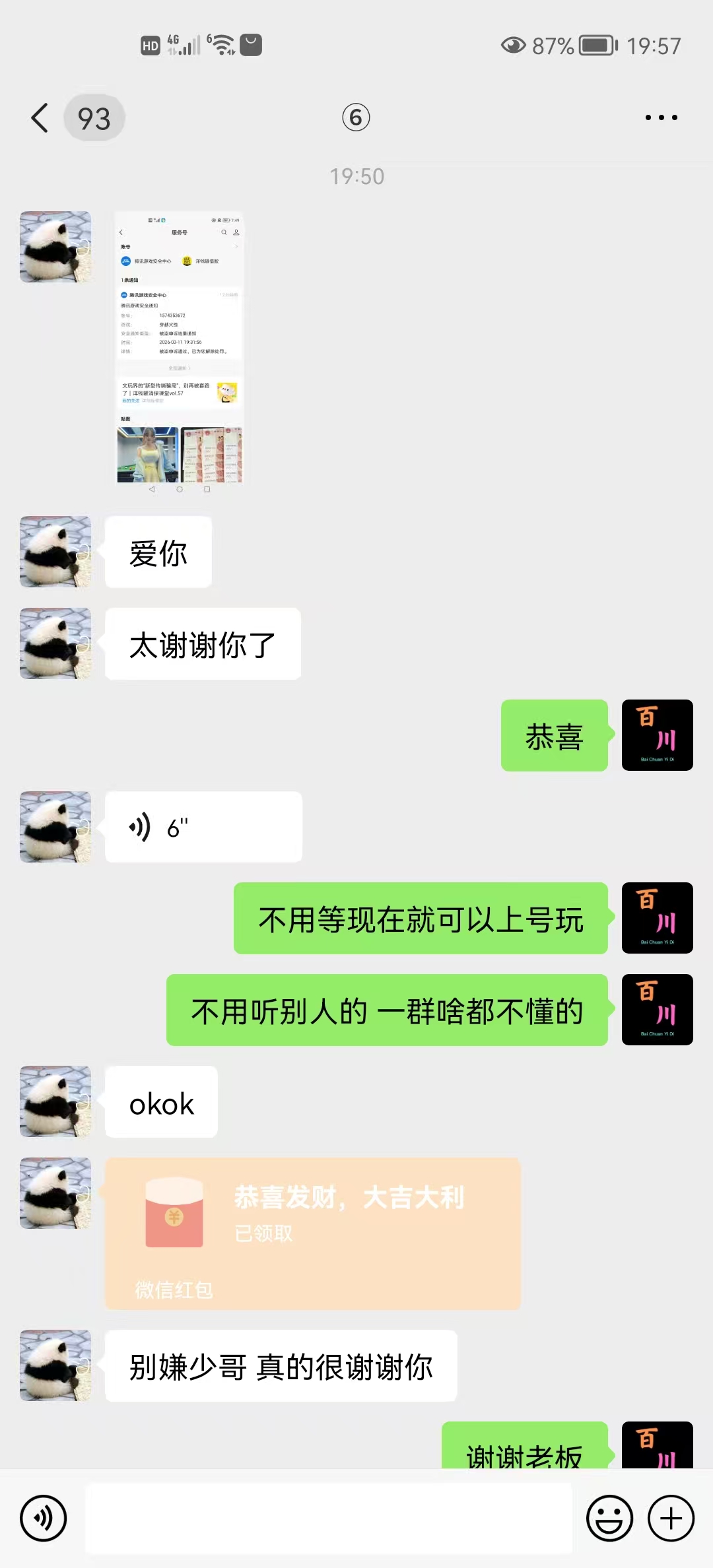Open own avatar beside 恭喜 message

657,735
